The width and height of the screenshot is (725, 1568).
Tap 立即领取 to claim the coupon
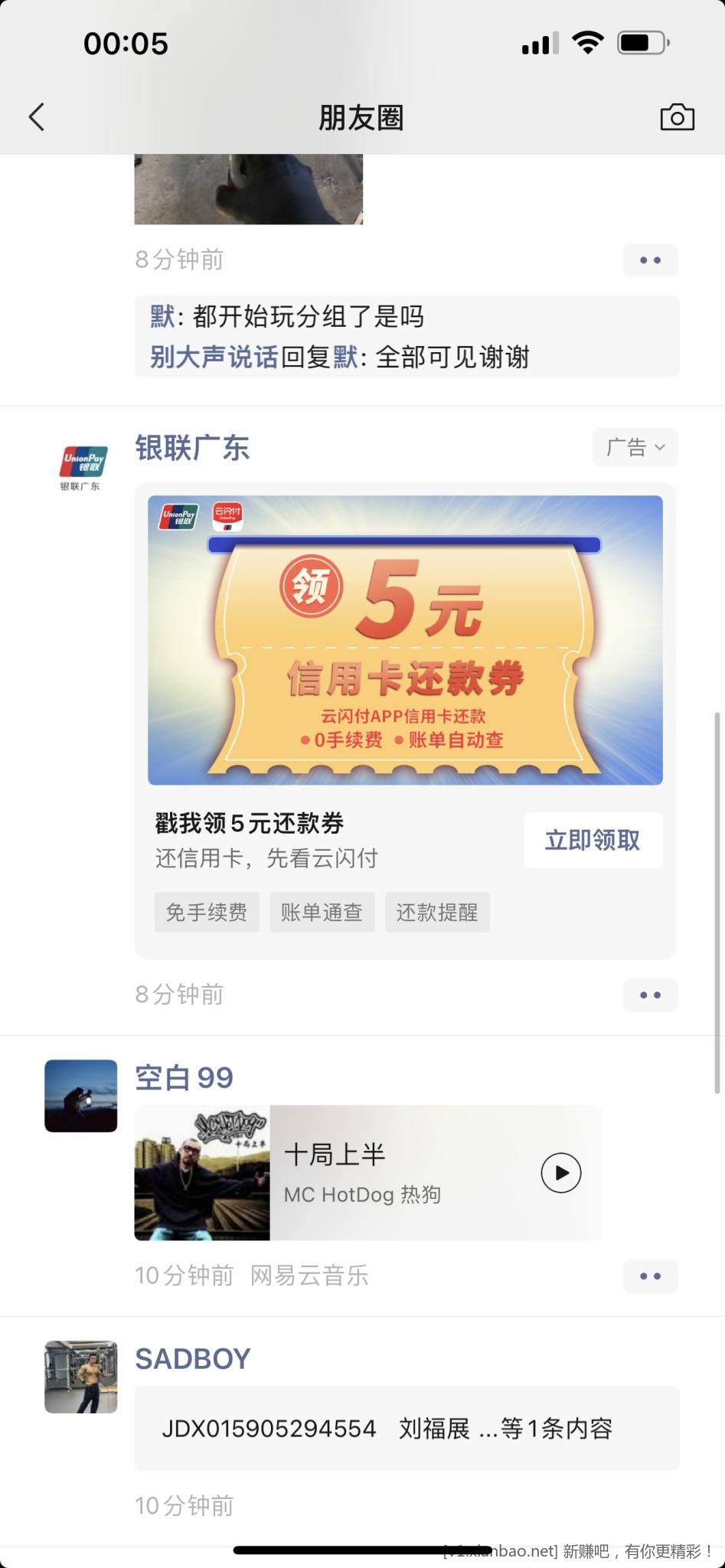pos(592,840)
